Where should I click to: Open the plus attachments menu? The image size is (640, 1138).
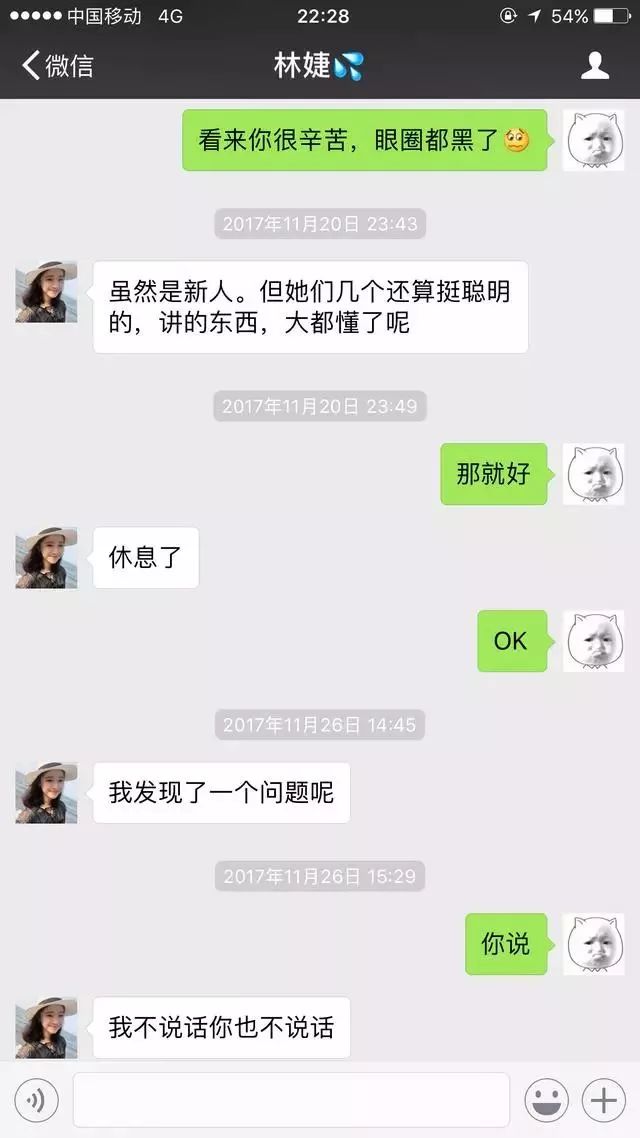click(x=603, y=1100)
